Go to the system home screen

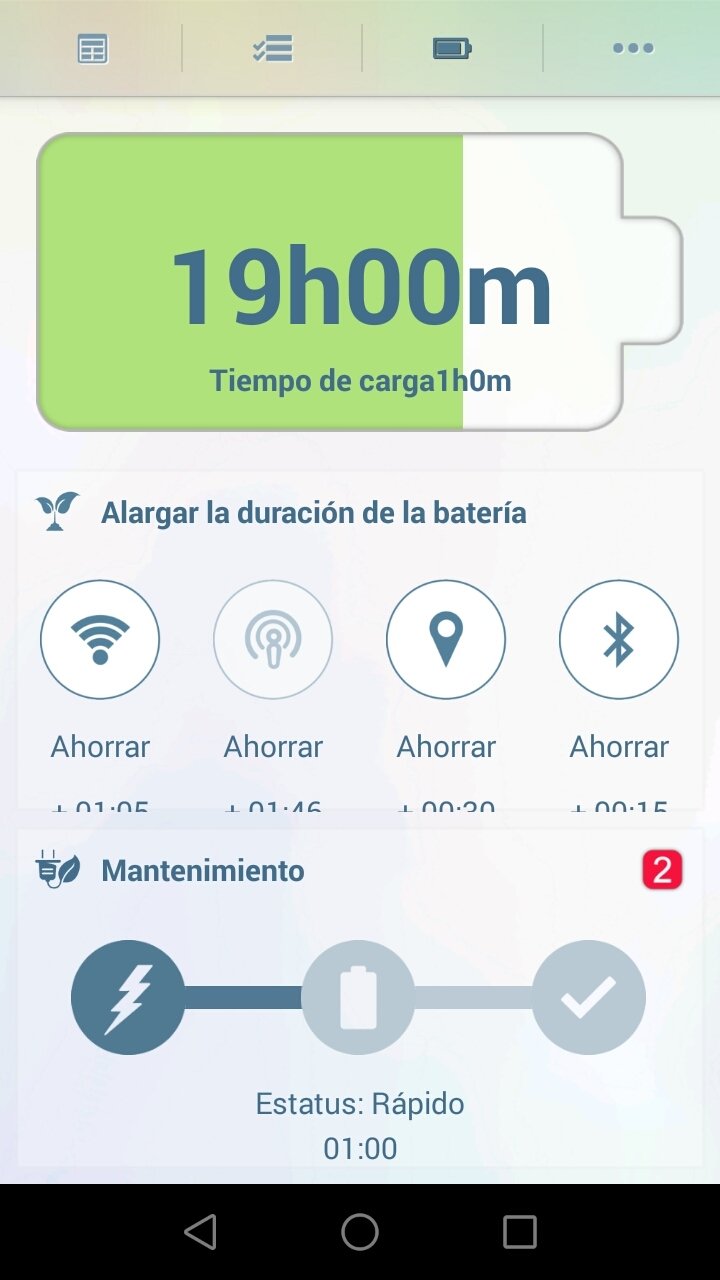(360, 1232)
